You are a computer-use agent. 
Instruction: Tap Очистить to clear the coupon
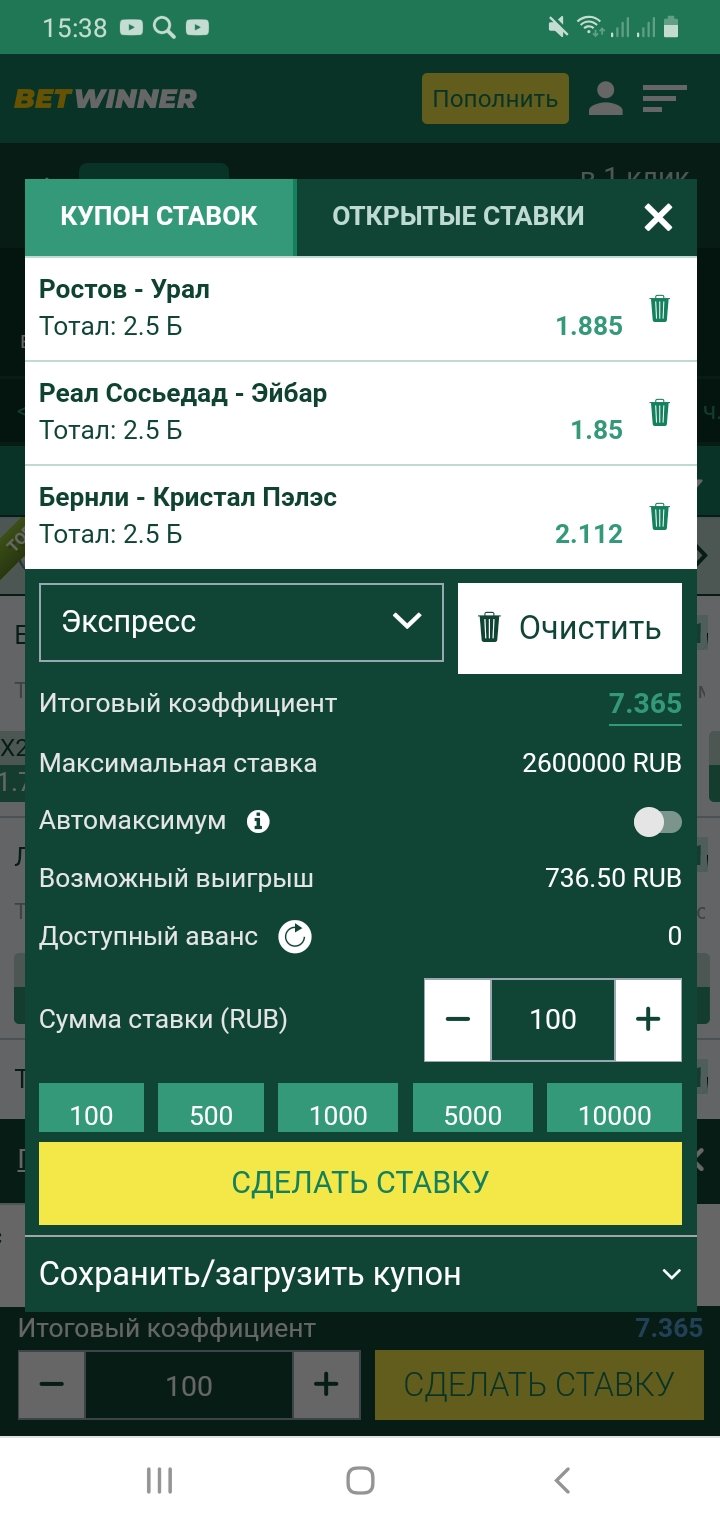570,628
